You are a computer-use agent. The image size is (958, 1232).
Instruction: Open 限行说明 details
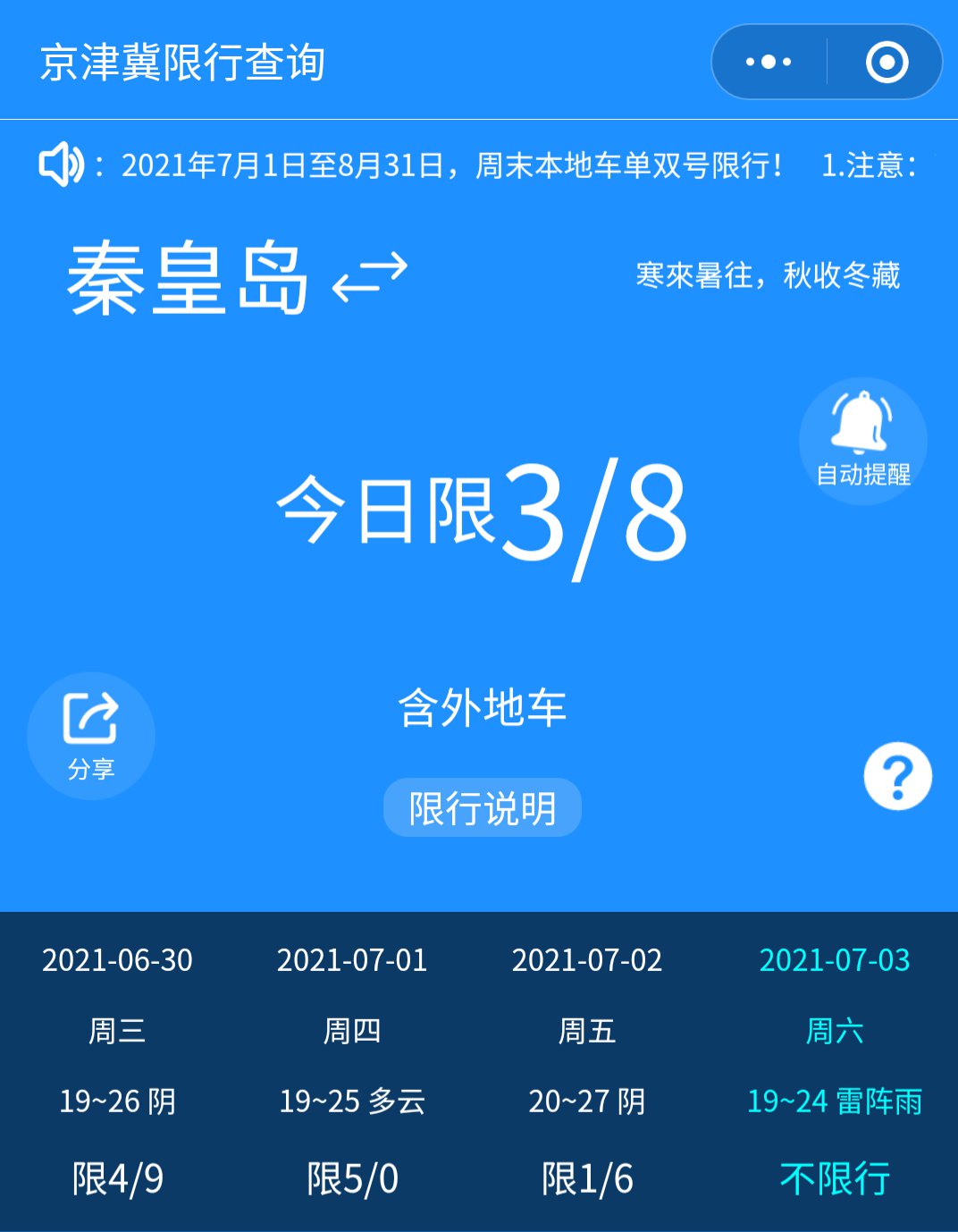[x=483, y=808]
